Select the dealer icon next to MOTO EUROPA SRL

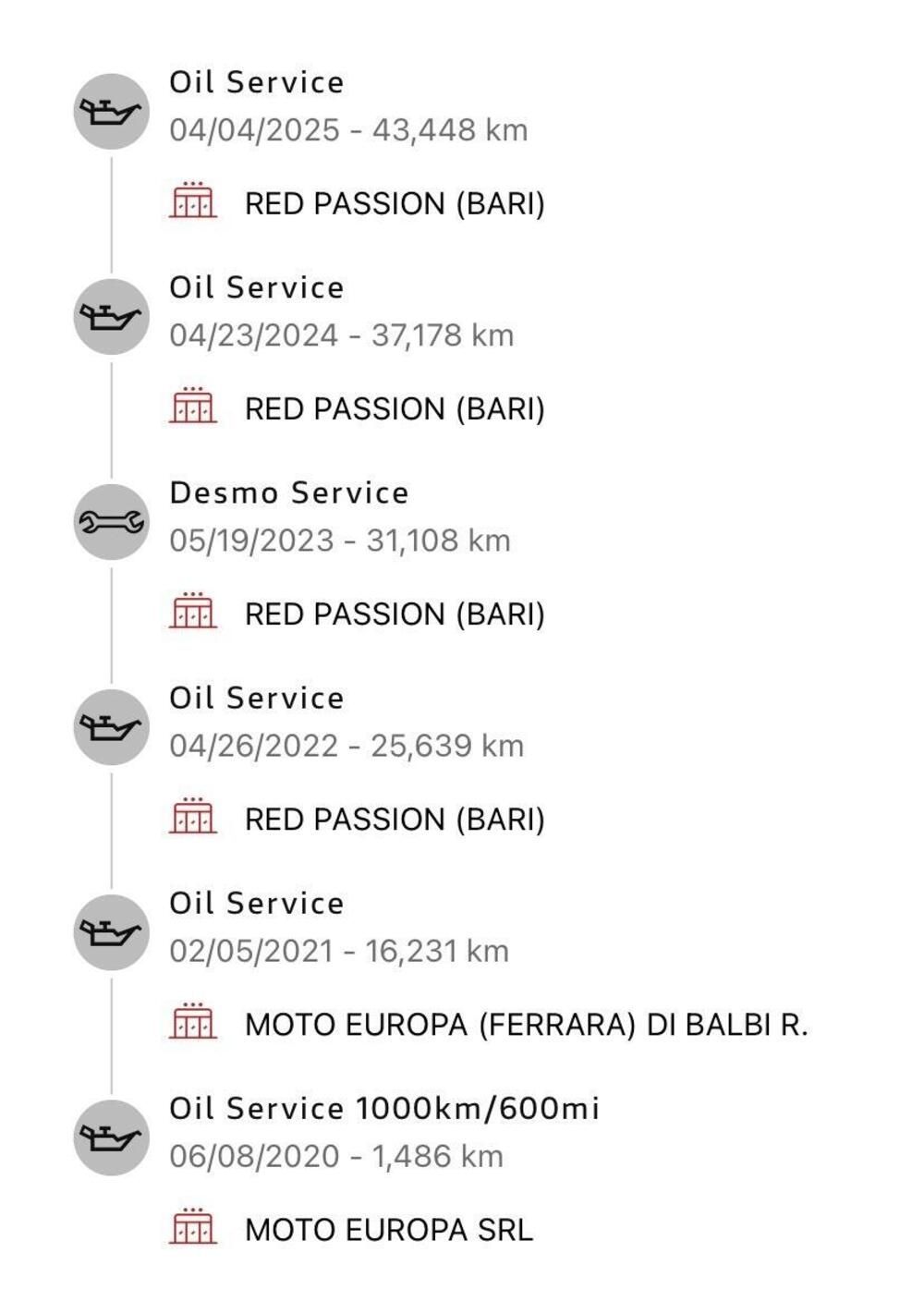pos(193,1229)
